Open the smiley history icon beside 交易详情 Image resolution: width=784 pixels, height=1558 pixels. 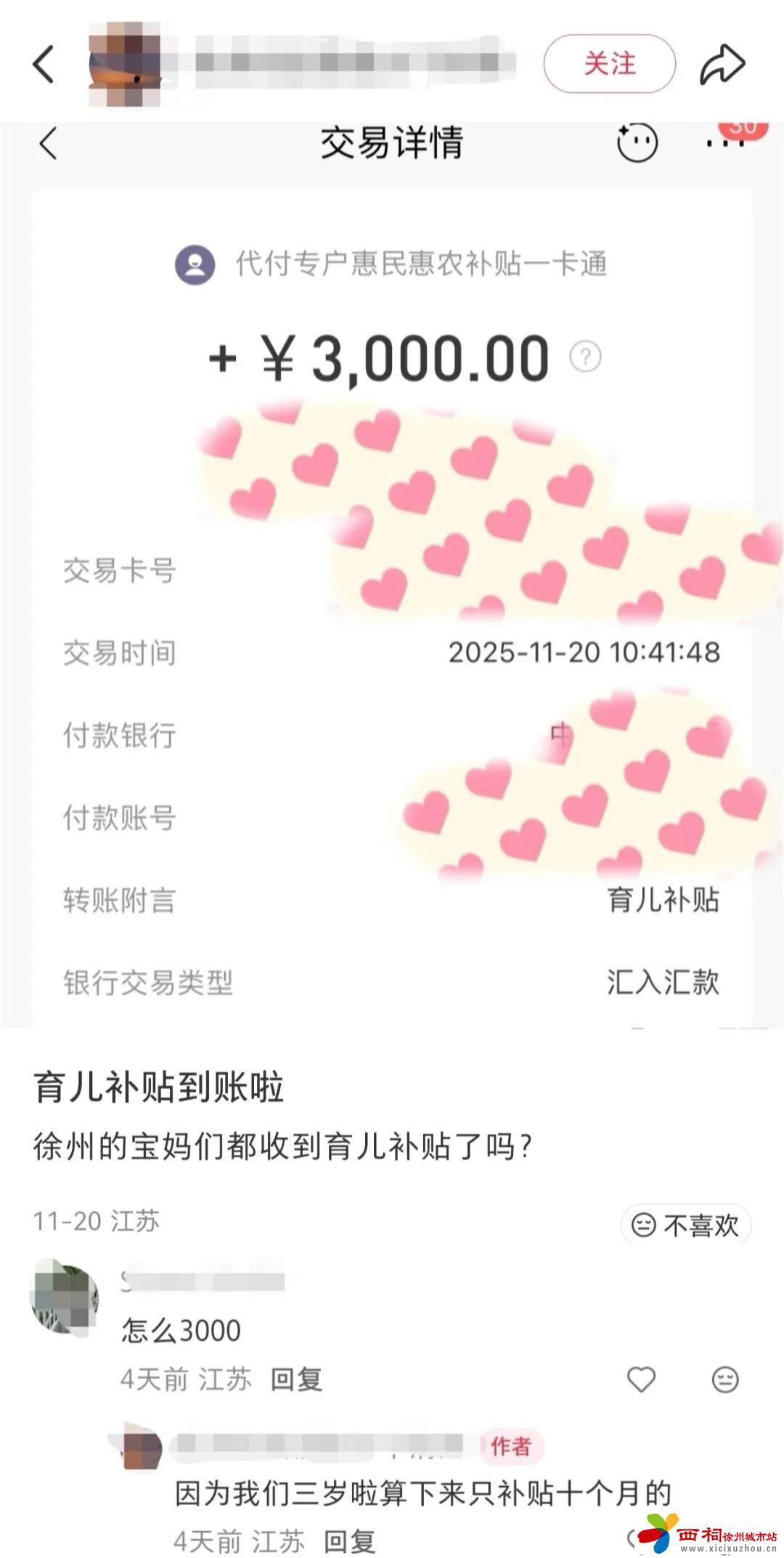point(637,142)
